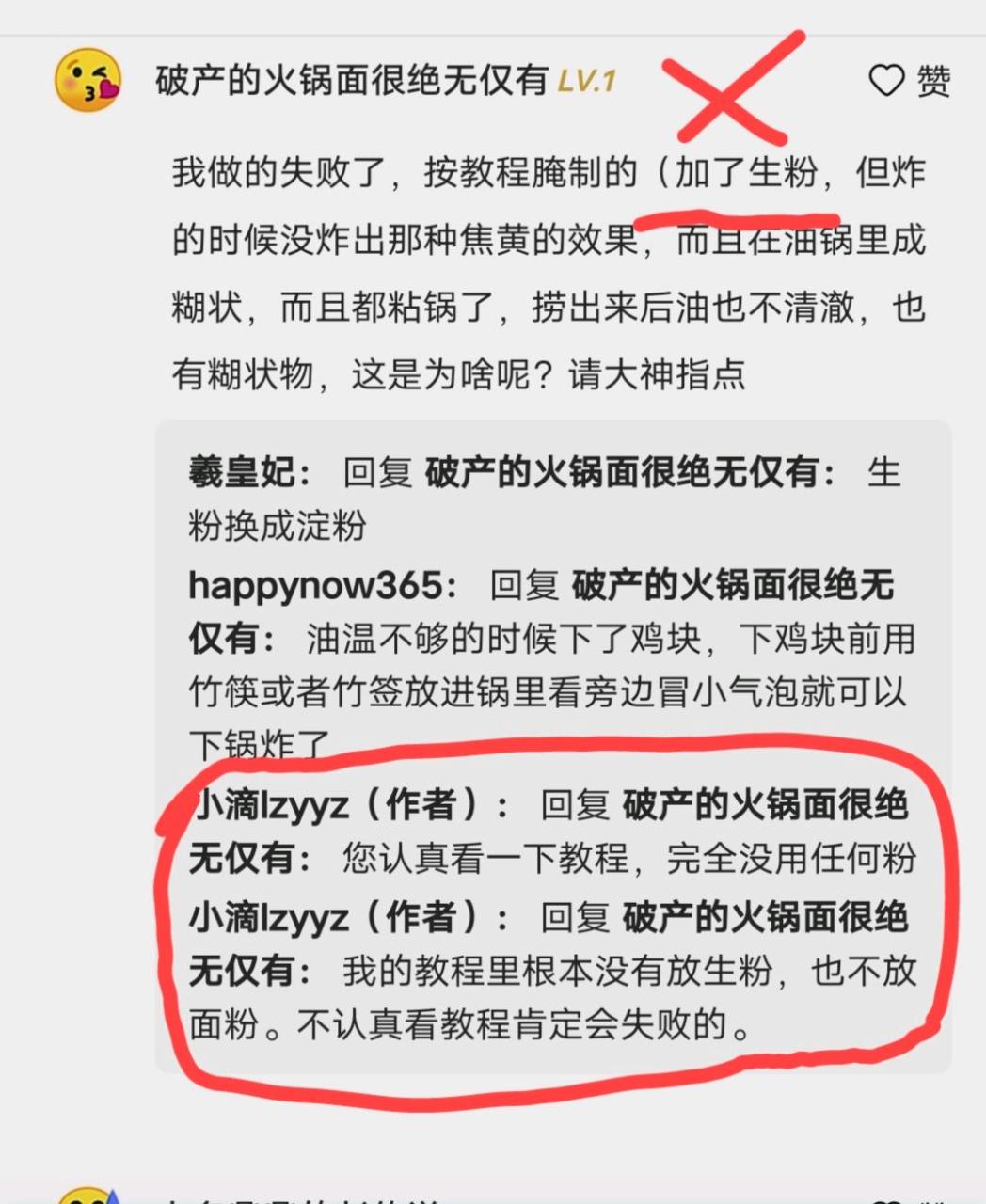
Task: Open the kissing-emoji avatar's profile
Action: pyautogui.click(x=88, y=81)
